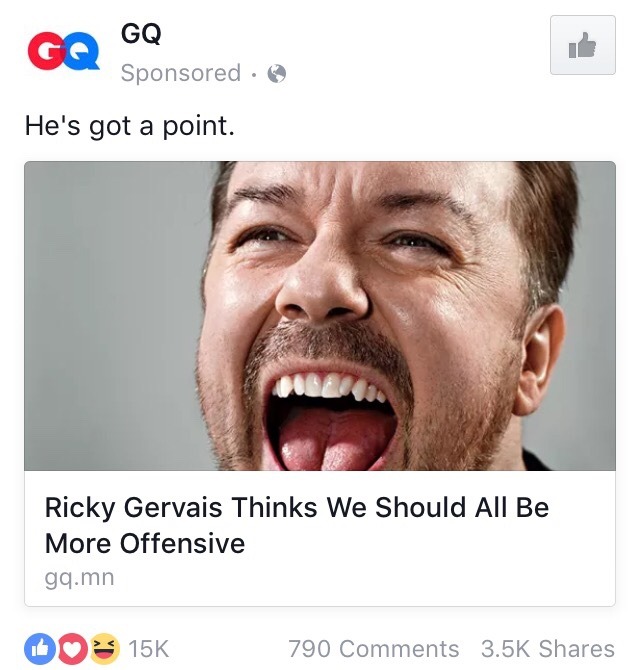640x670 pixels.
Task: Open the 790 Comments
Action: pos(373,649)
